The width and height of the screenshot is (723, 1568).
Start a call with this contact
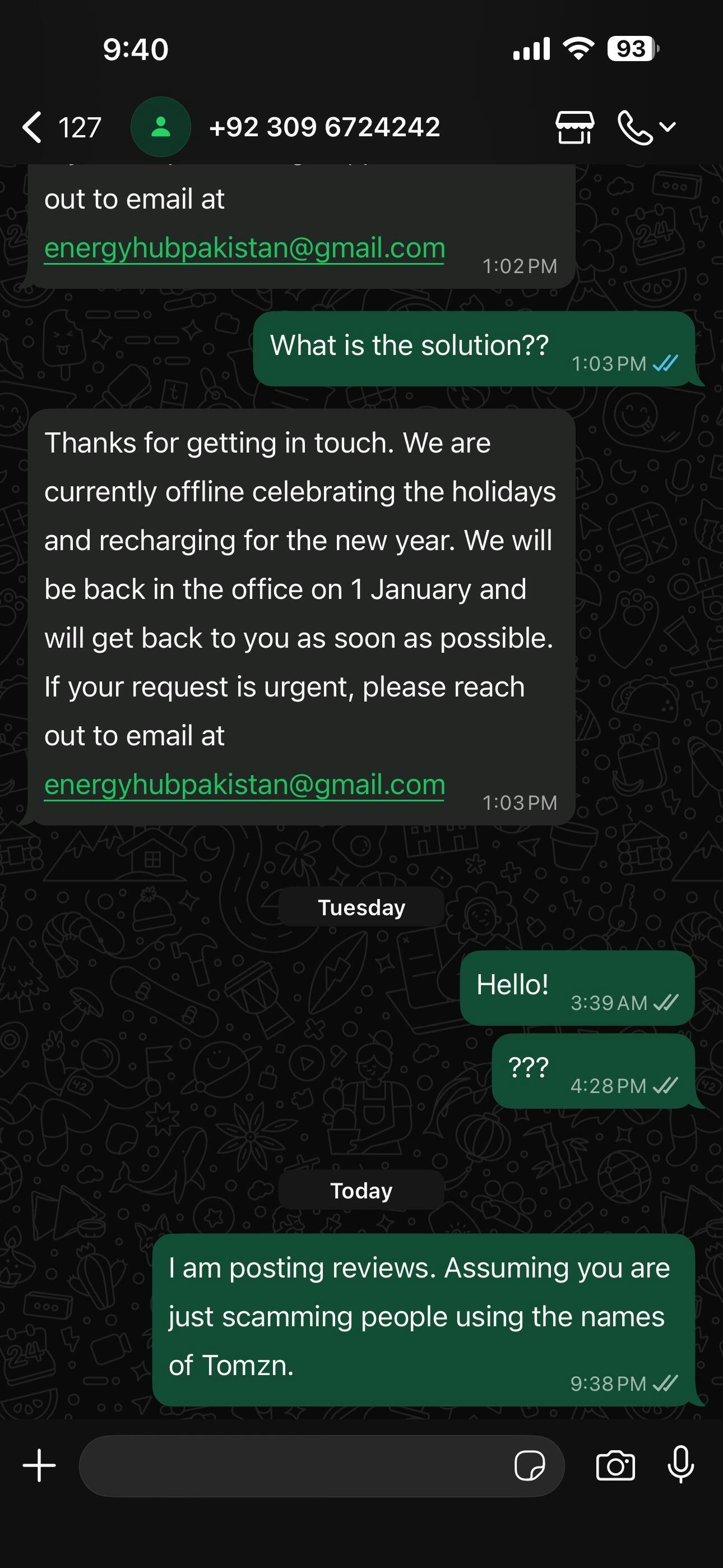636,127
